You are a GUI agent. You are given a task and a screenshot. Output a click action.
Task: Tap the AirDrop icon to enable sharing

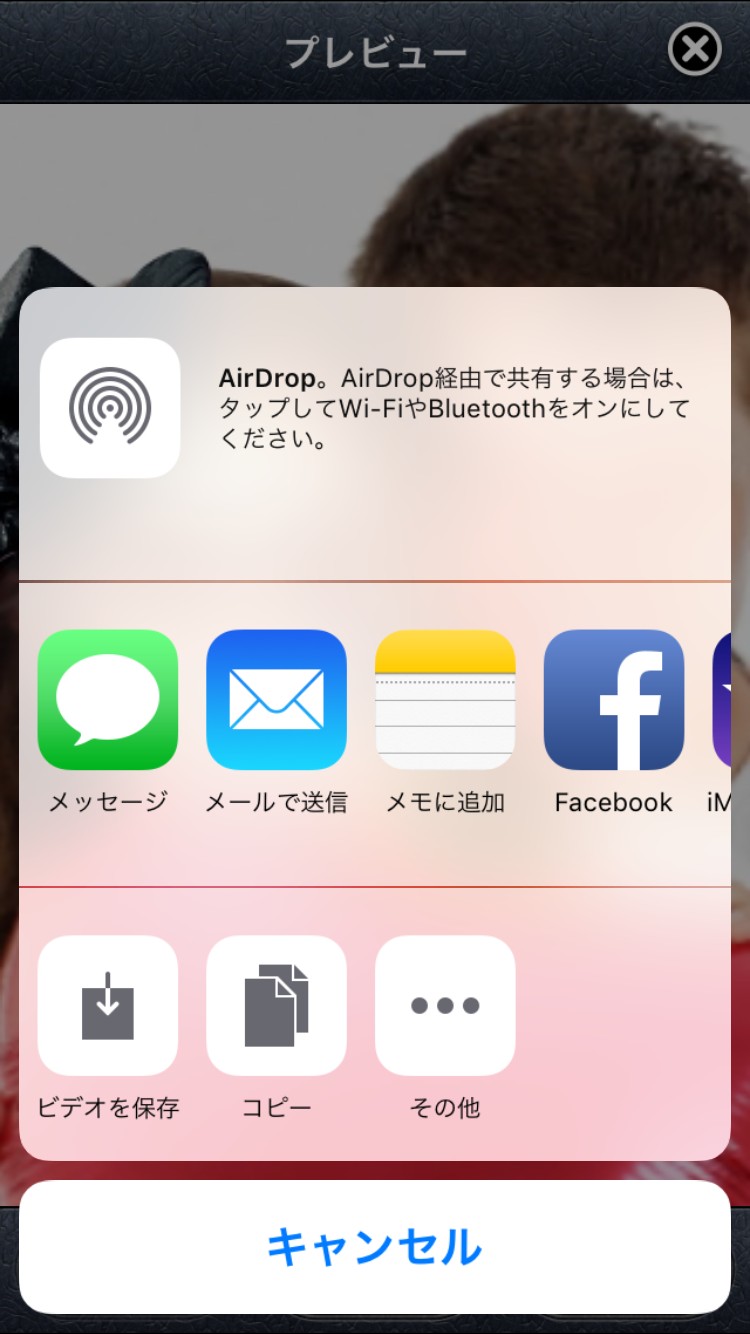[110, 407]
